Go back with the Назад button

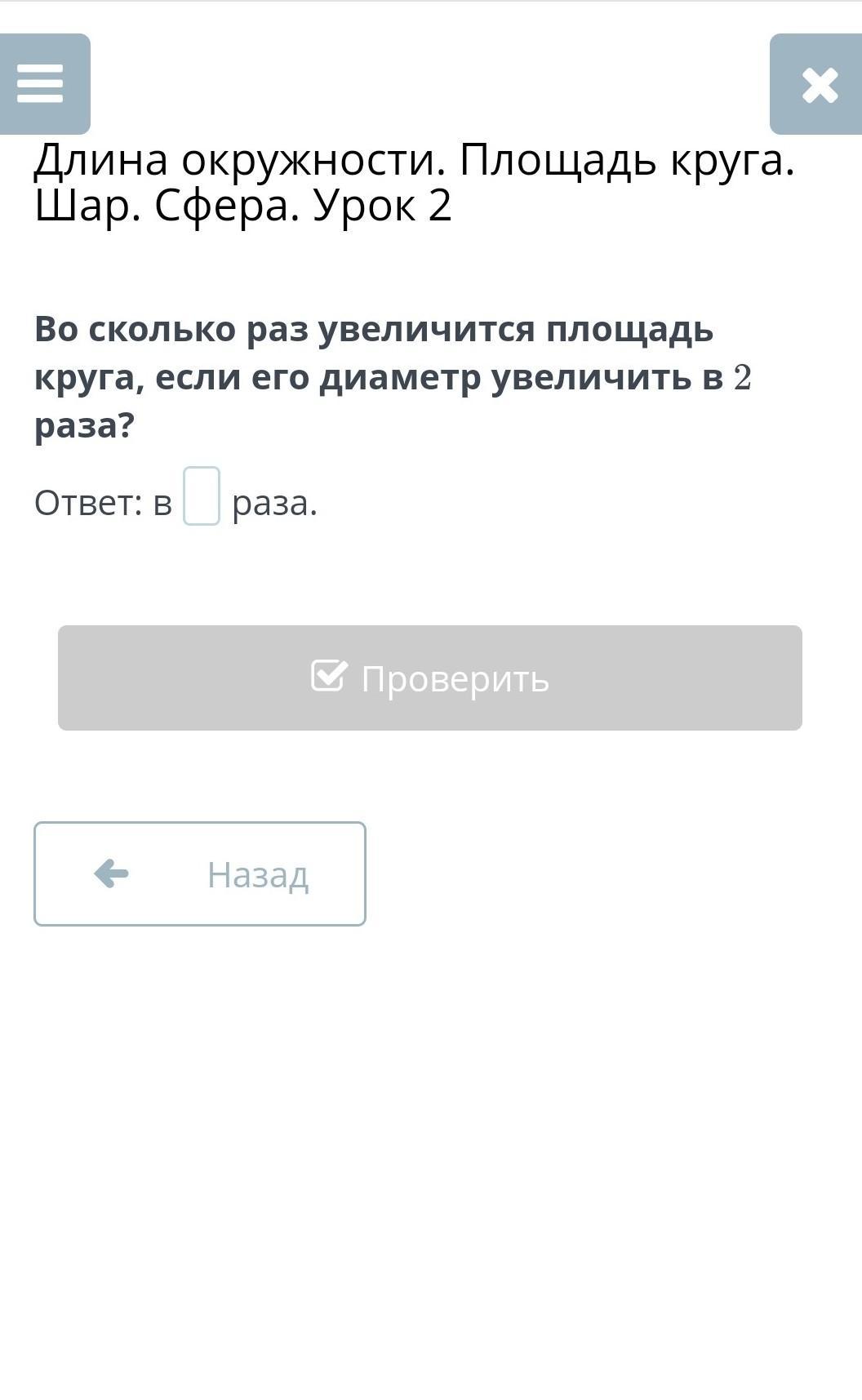coord(200,873)
